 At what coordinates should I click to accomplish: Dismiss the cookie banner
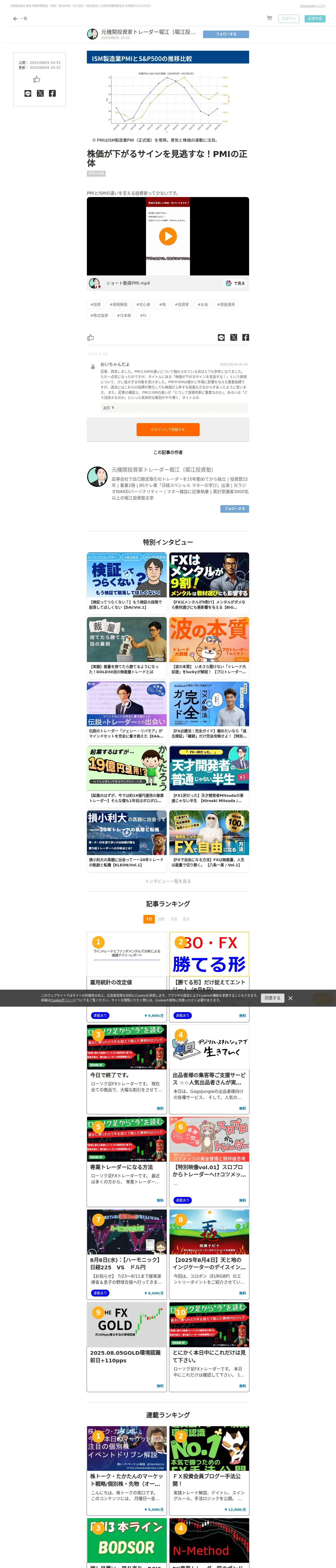[290, 998]
